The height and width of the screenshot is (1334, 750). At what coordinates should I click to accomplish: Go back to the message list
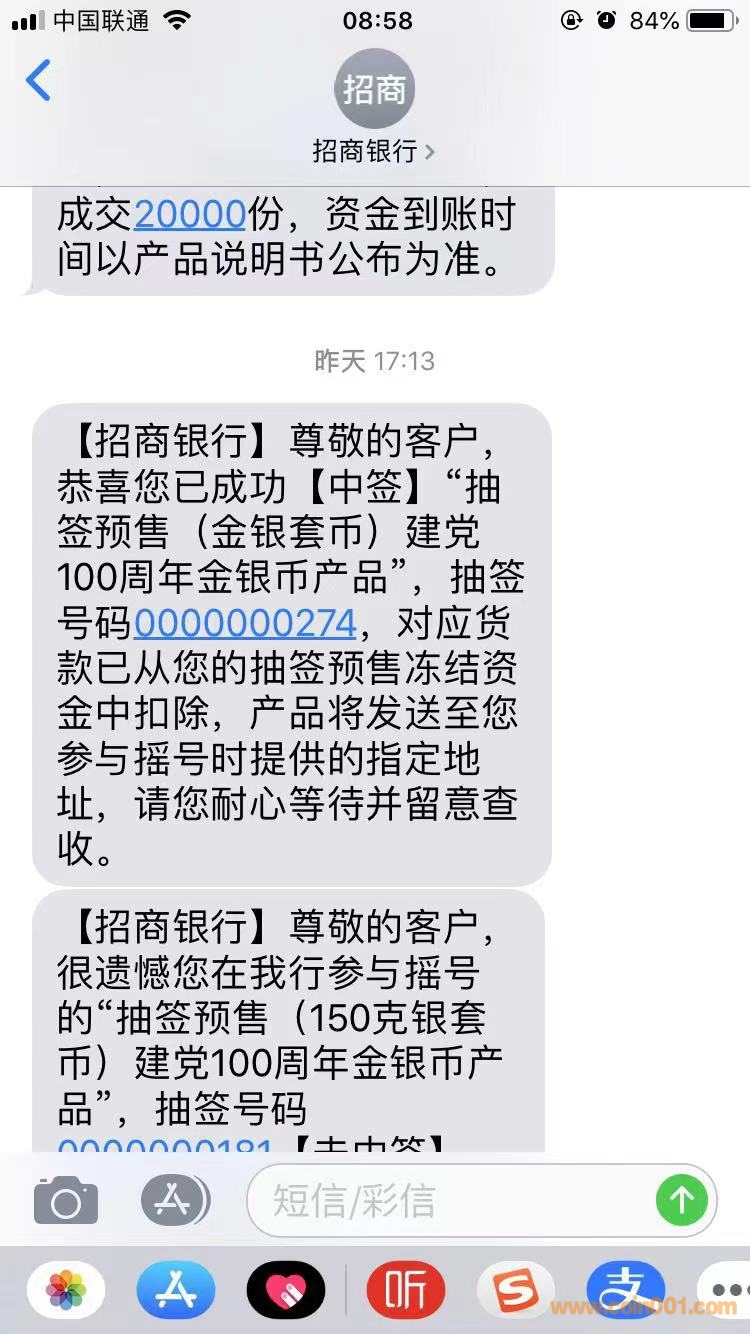click(x=38, y=81)
